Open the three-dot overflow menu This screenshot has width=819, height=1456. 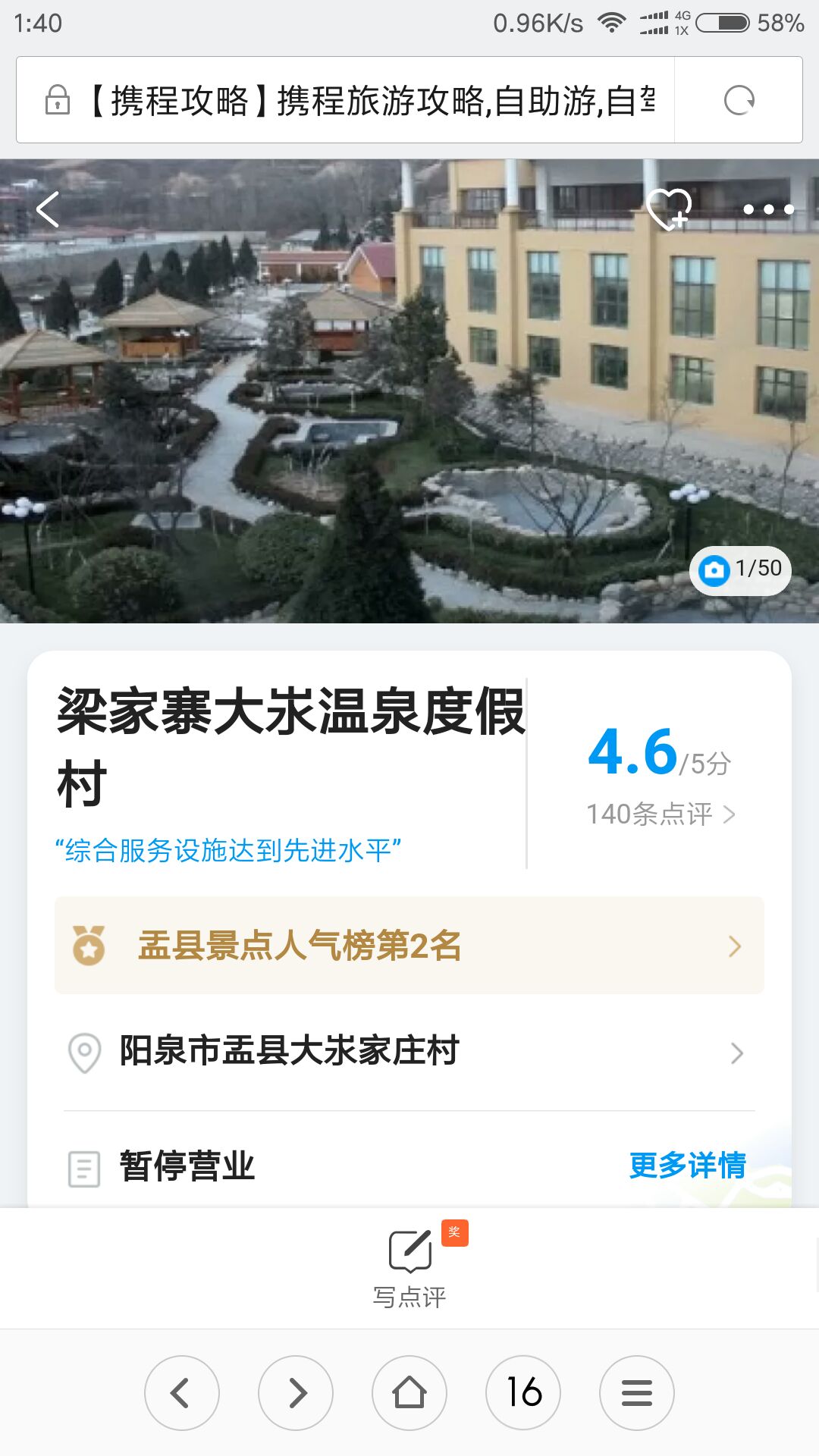pyautogui.click(x=768, y=209)
